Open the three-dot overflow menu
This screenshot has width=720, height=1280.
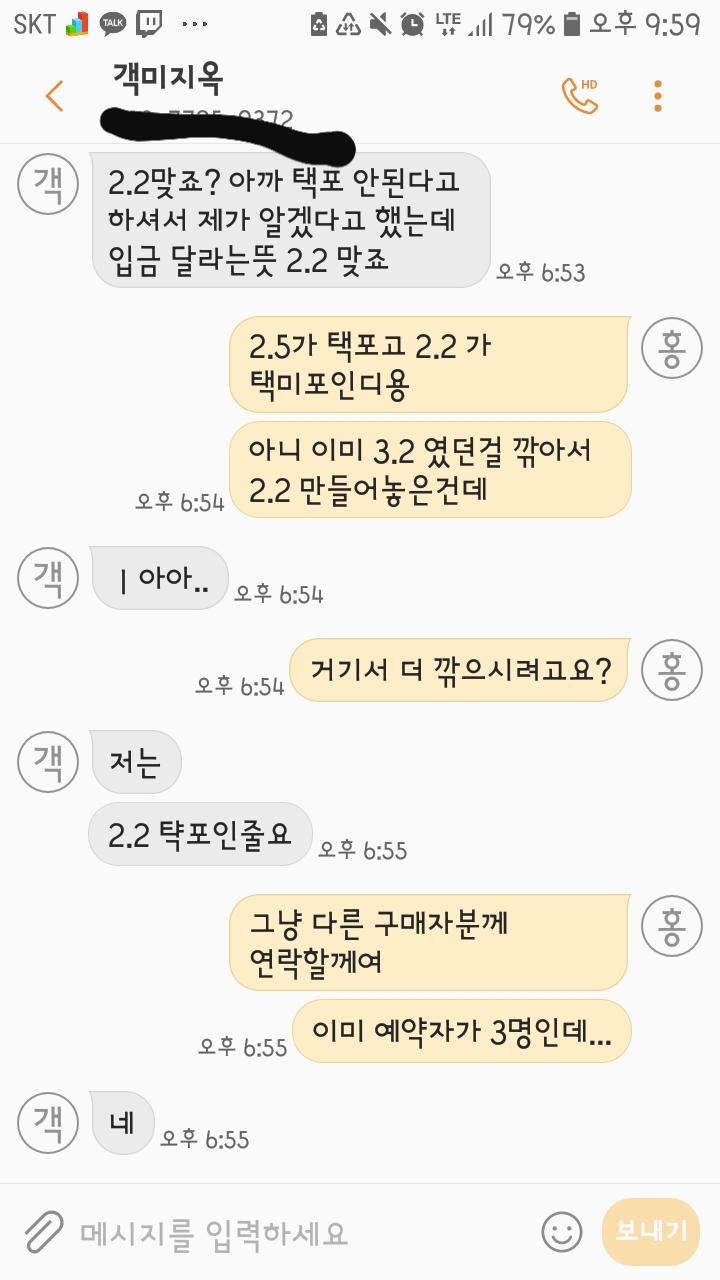point(657,95)
